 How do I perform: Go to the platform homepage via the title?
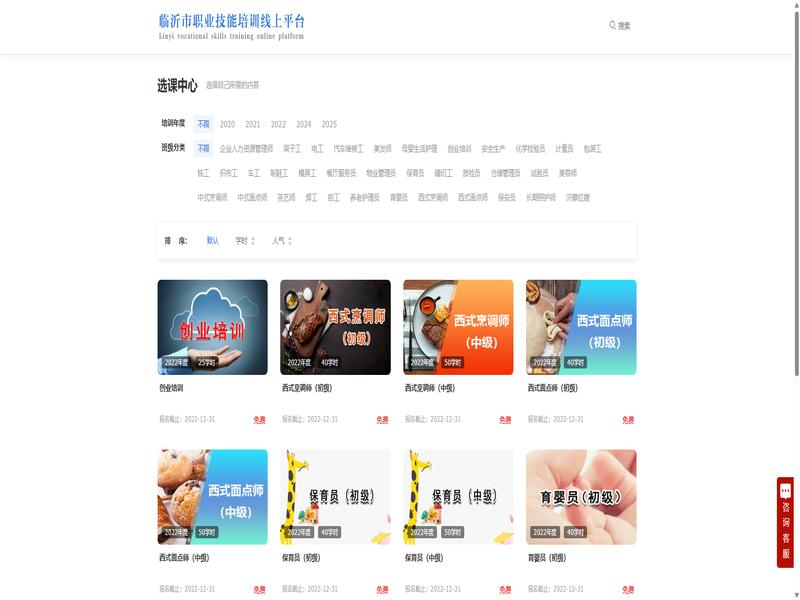pyautogui.click(x=231, y=21)
